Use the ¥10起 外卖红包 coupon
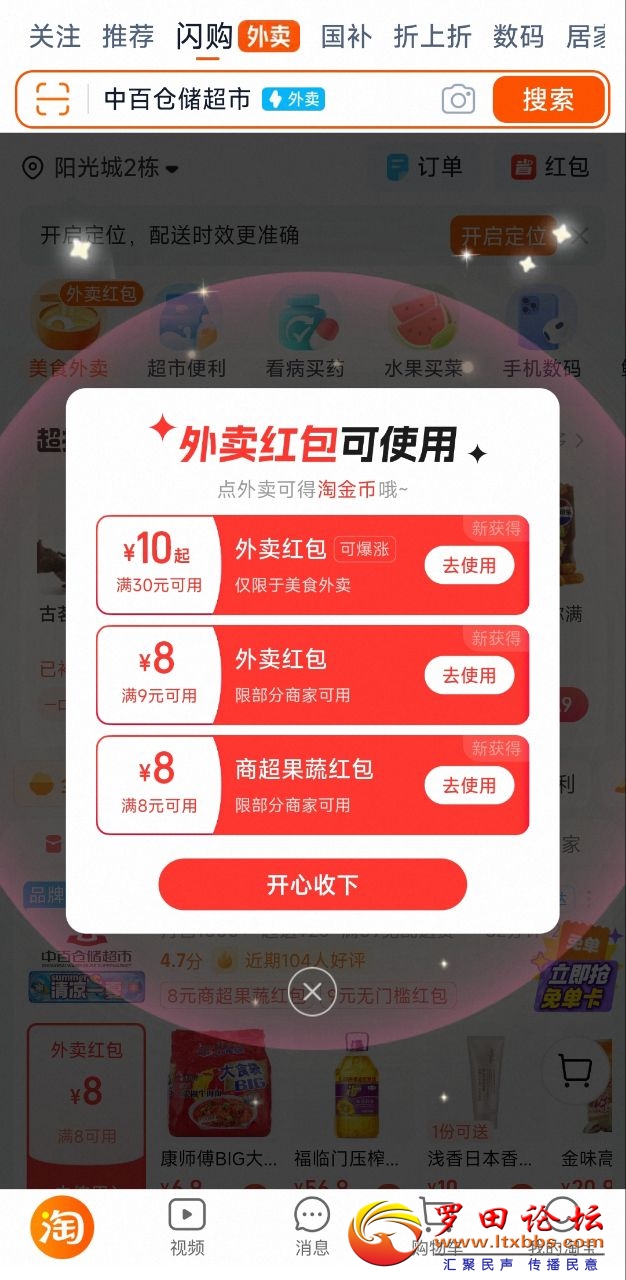The height and width of the screenshot is (1280, 626). pos(469,566)
